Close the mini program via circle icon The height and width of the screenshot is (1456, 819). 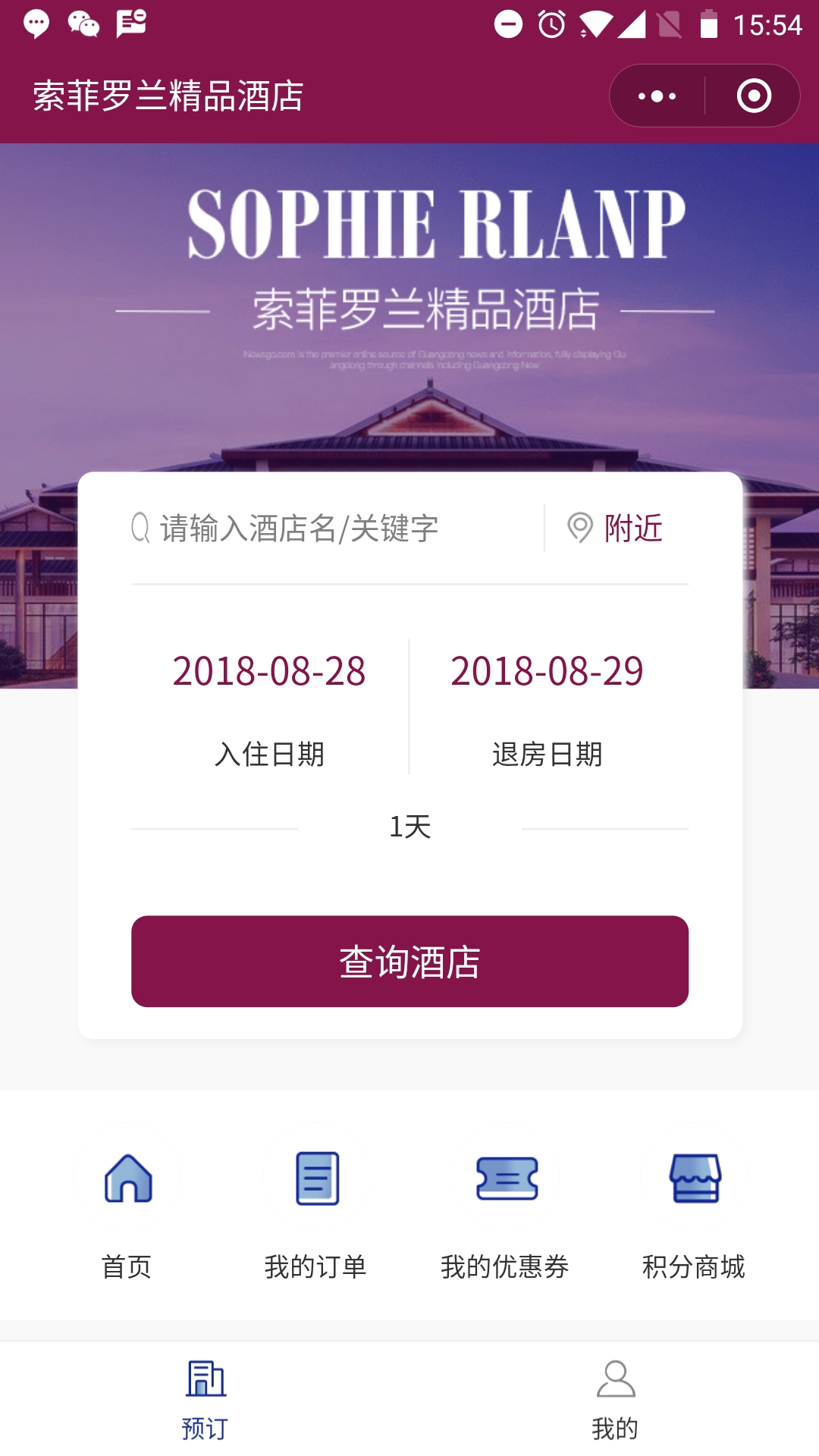(x=754, y=96)
